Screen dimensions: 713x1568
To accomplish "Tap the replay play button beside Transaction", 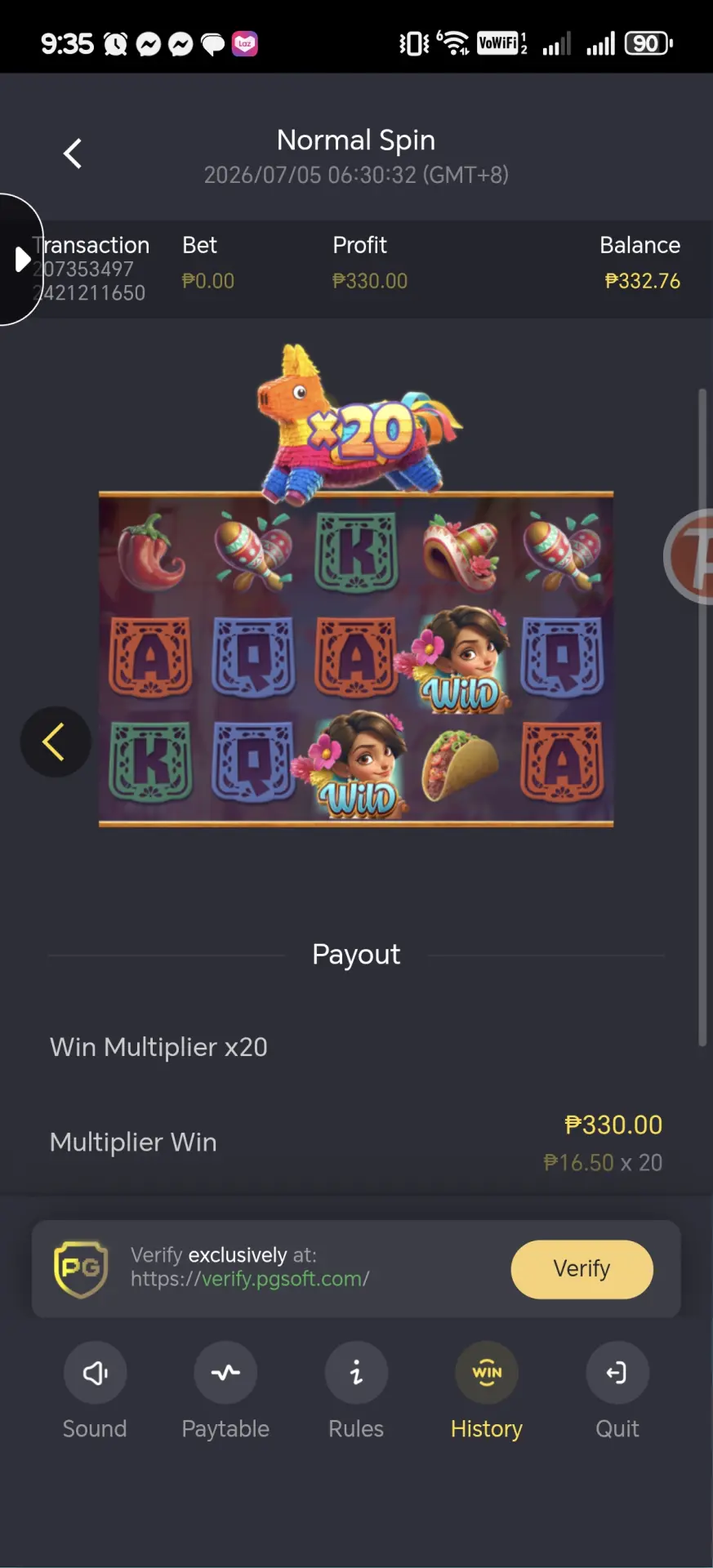I will (20, 260).
